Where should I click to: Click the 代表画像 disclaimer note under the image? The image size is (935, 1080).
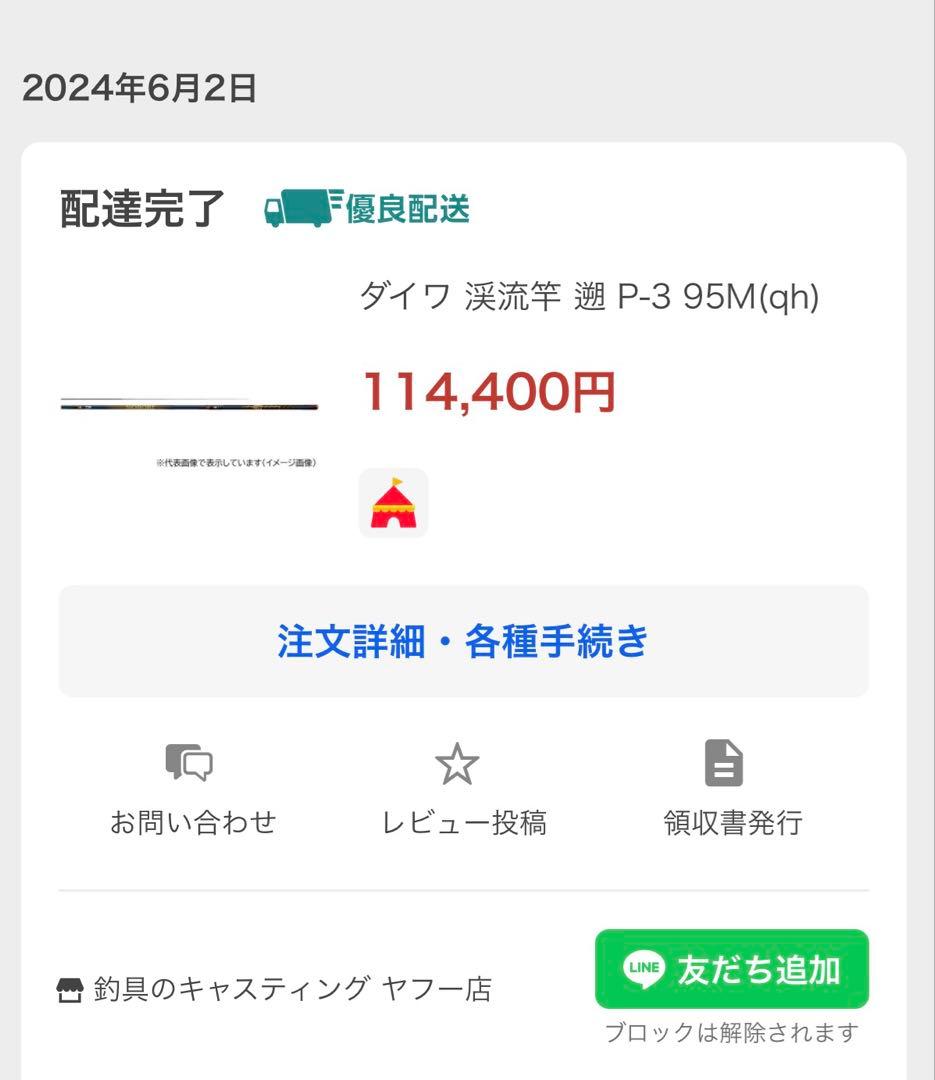pos(236,463)
